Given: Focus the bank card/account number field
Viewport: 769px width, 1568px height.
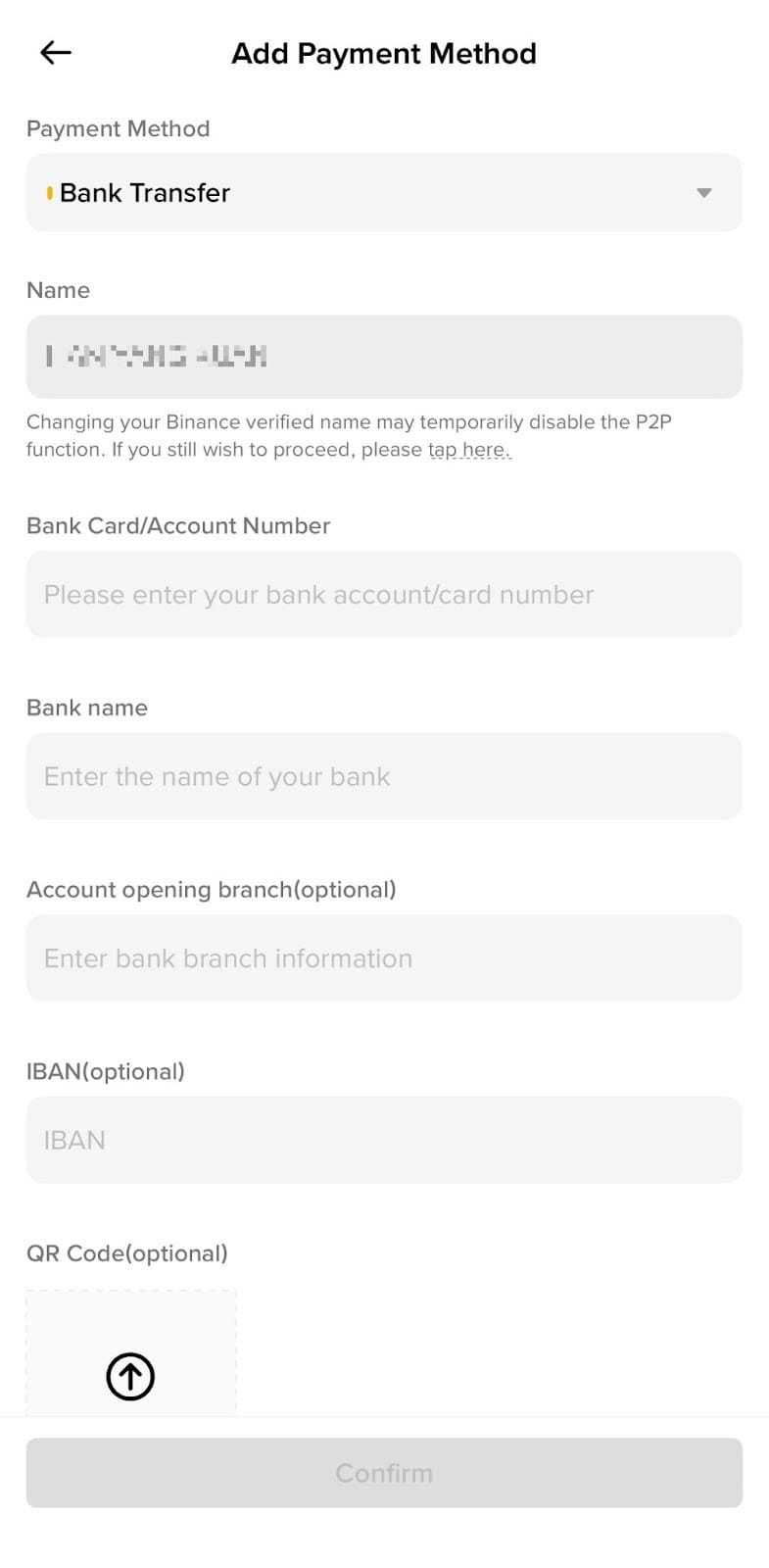Looking at the screenshot, I should 384,595.
